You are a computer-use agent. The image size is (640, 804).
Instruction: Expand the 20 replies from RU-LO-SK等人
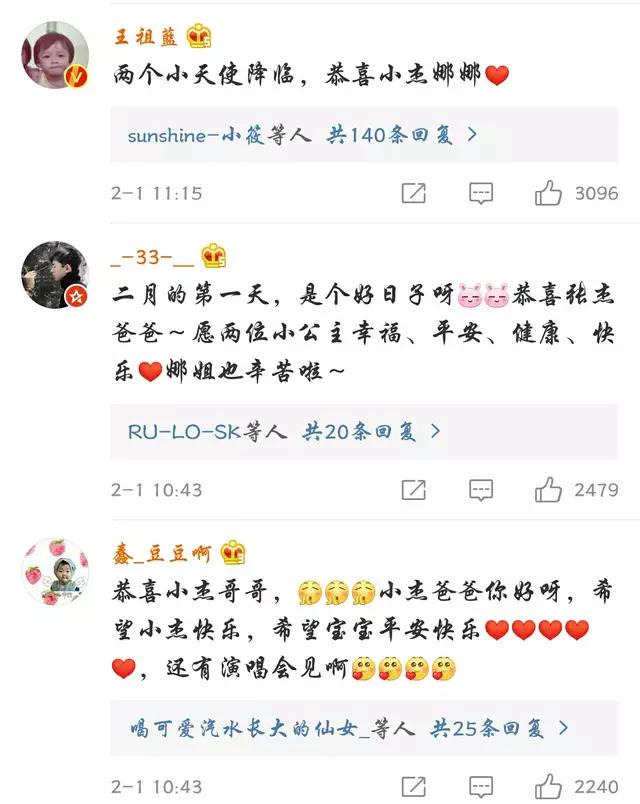(x=371, y=431)
